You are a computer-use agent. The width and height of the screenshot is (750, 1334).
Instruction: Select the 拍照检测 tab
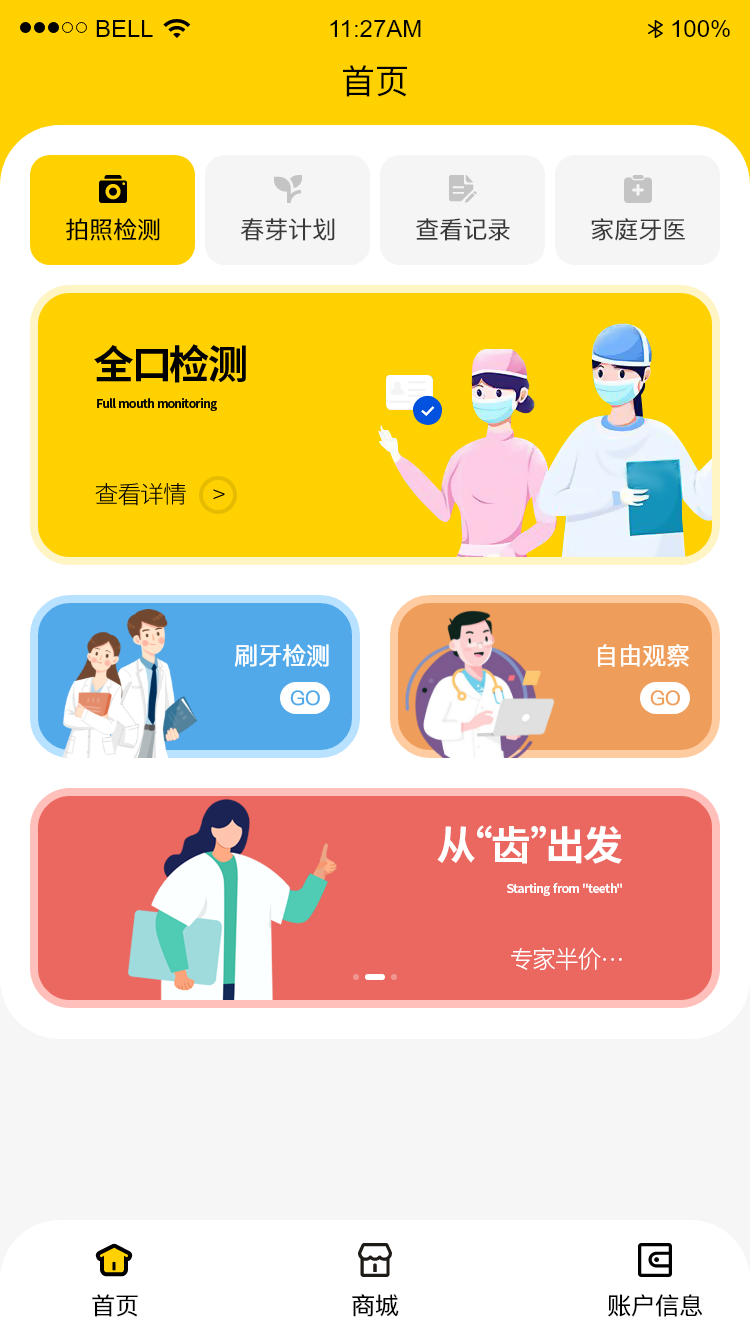click(112, 210)
